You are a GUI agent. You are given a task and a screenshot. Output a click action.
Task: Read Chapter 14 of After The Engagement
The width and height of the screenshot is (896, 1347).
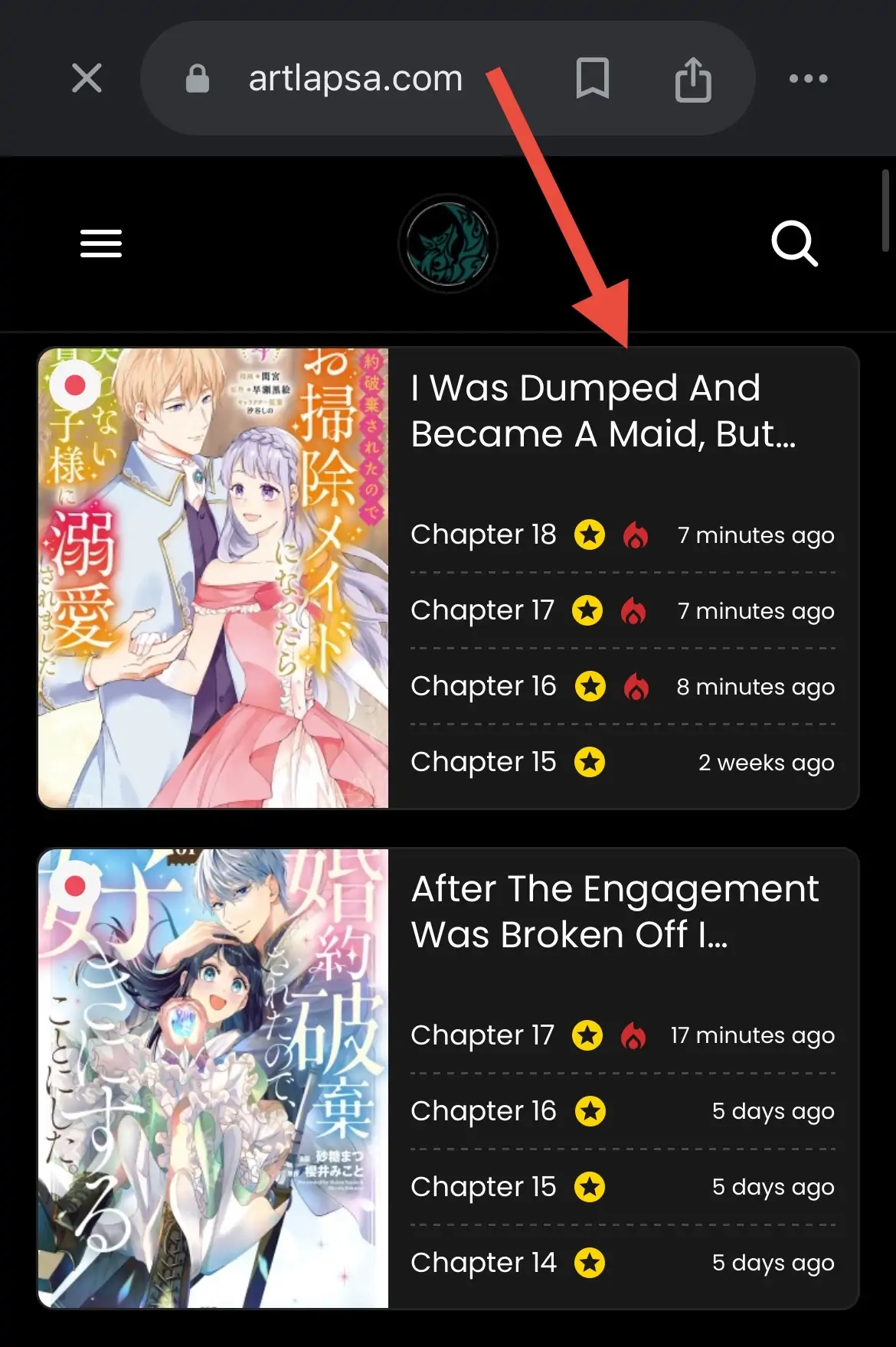tap(483, 1263)
